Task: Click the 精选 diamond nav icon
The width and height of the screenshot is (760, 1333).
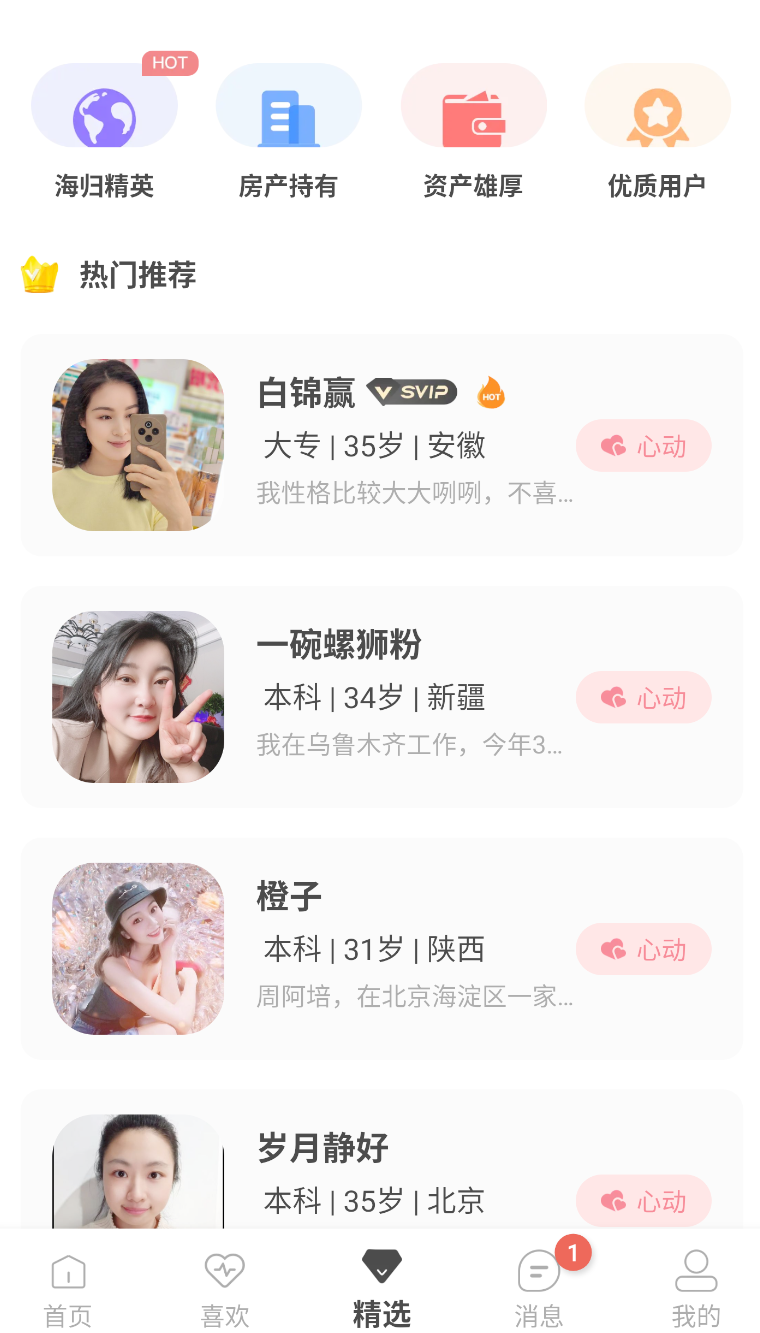Action: [x=381, y=1265]
